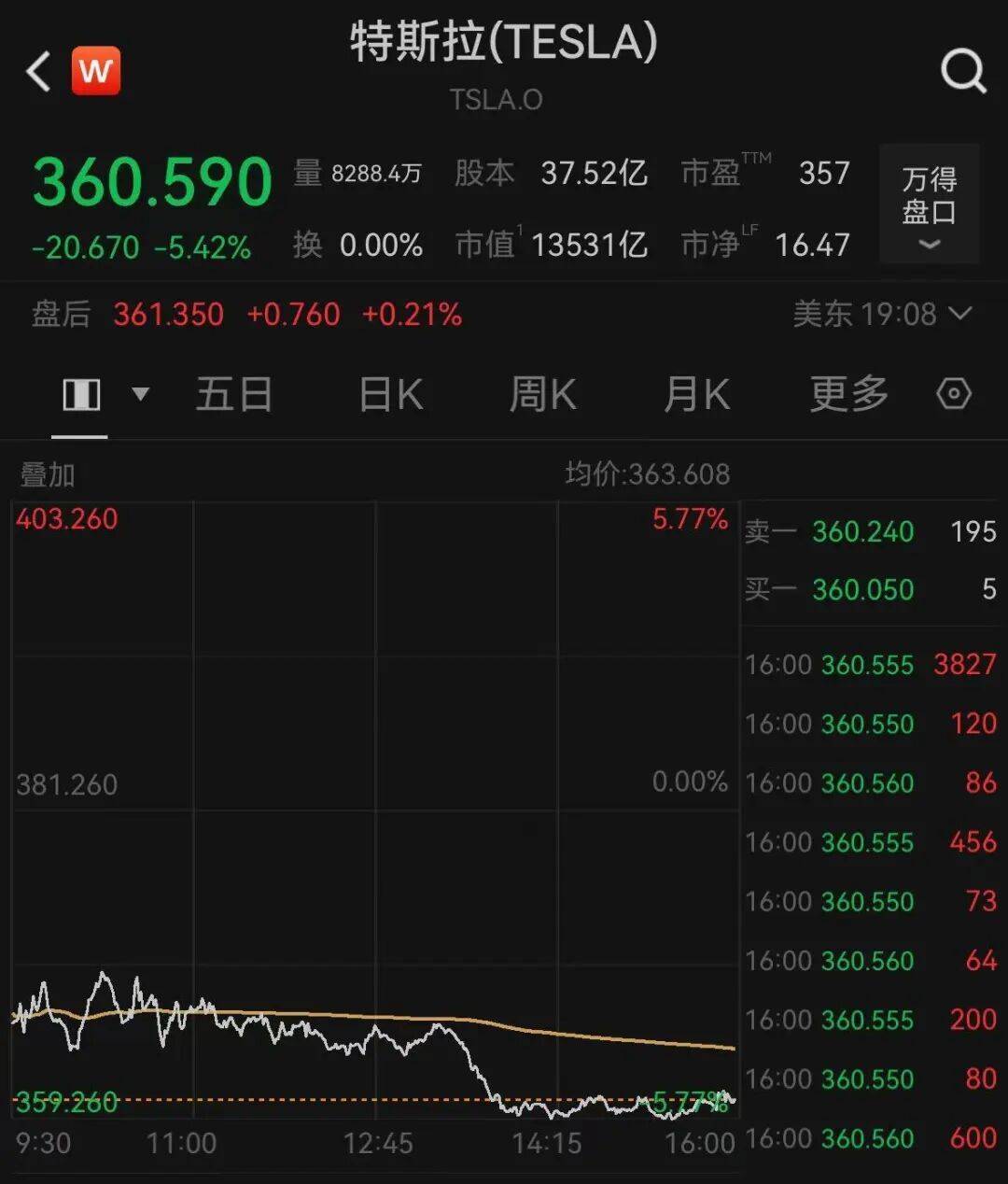This screenshot has height=1184, width=1008.
Task: Open chart settings hexagon icon
Action: click(953, 394)
